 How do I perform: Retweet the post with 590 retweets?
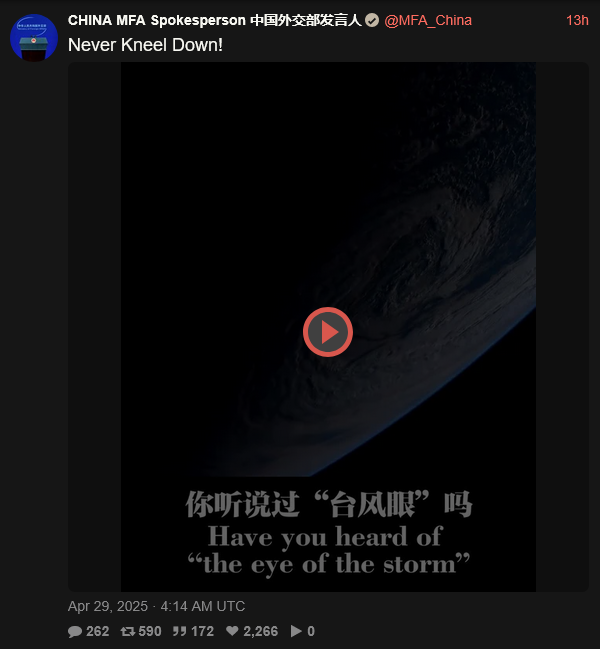click(141, 631)
